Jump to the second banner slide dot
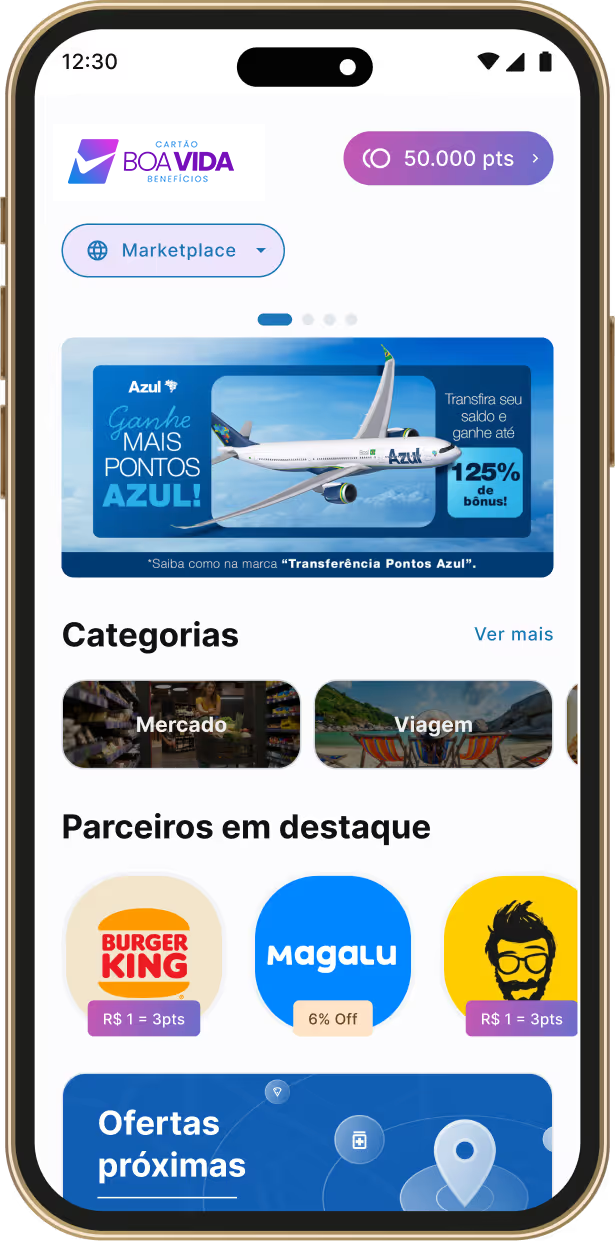 pyautogui.click(x=308, y=320)
